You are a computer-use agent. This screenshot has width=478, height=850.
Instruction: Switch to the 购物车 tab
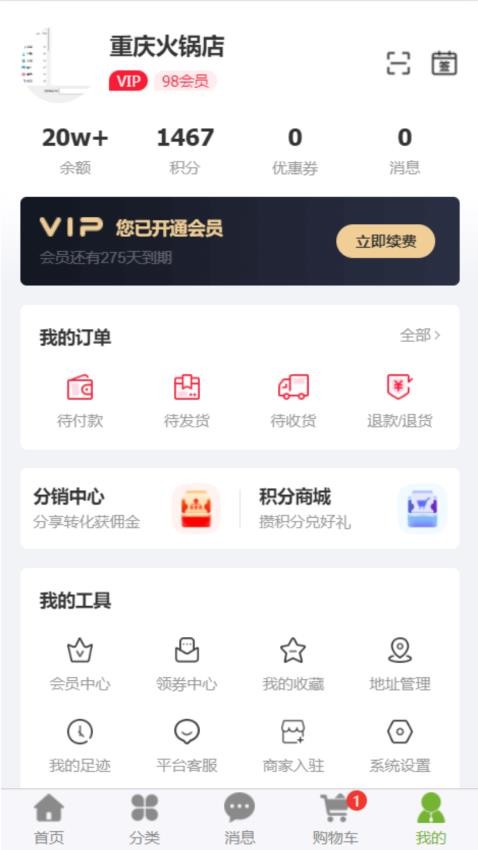click(x=336, y=819)
